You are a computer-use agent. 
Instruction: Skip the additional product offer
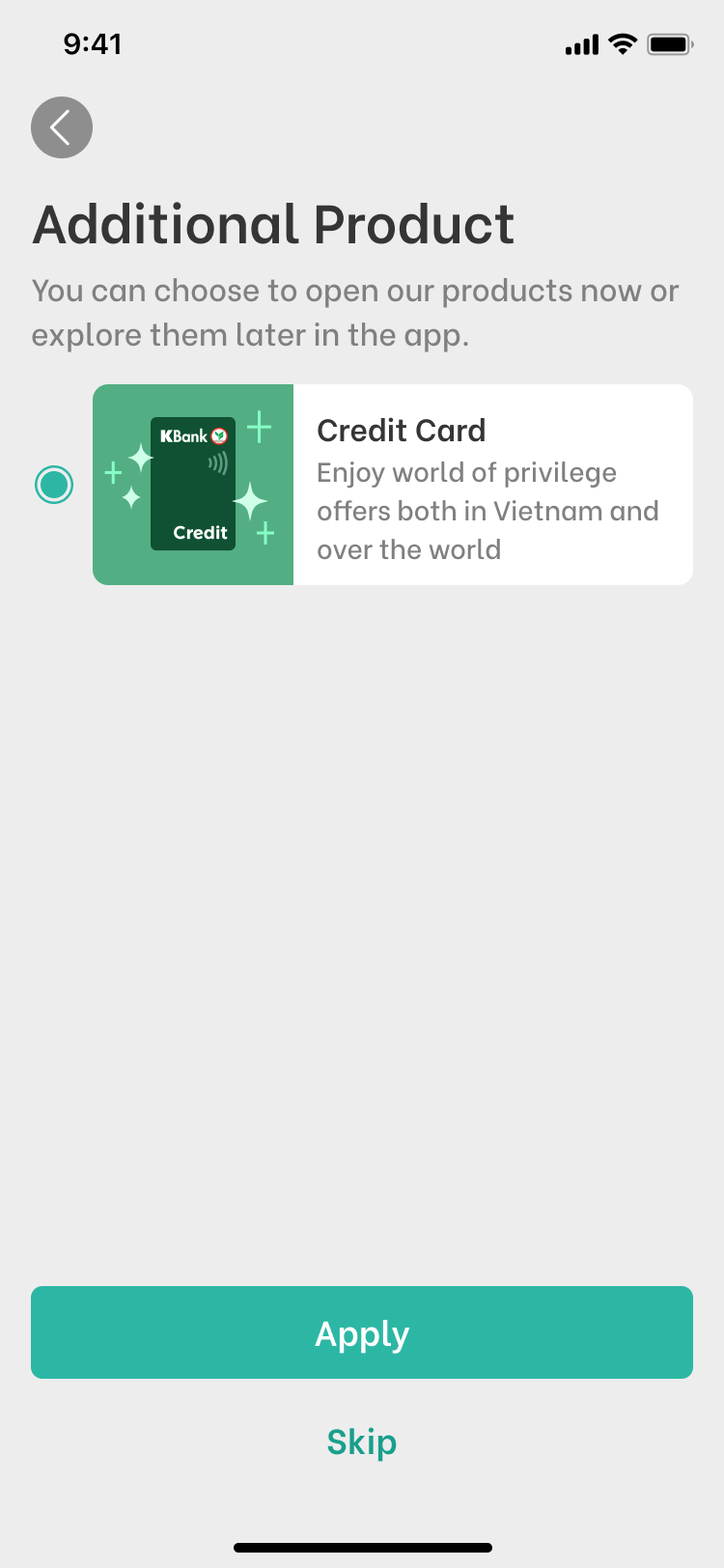[362, 1442]
